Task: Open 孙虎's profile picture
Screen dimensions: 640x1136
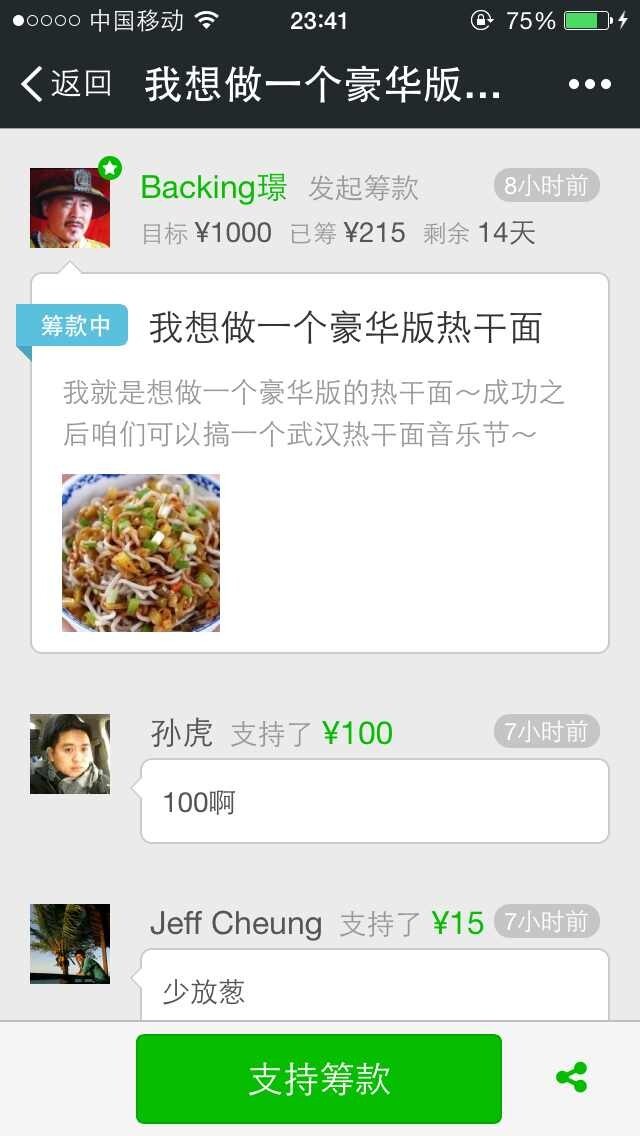Action: [x=70, y=754]
